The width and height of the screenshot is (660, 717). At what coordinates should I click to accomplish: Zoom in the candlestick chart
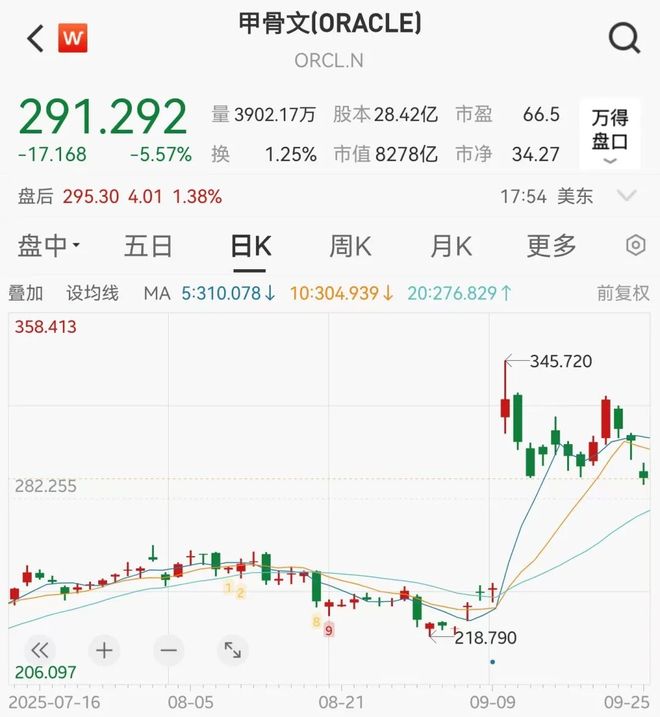click(104, 650)
